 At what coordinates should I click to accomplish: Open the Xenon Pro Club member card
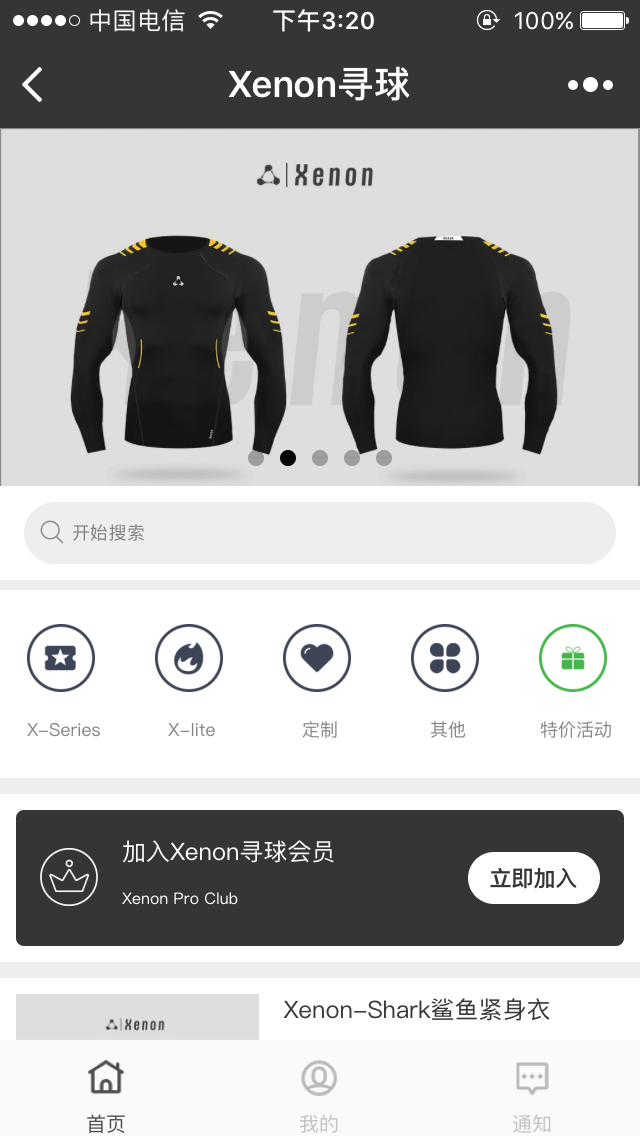point(250,878)
